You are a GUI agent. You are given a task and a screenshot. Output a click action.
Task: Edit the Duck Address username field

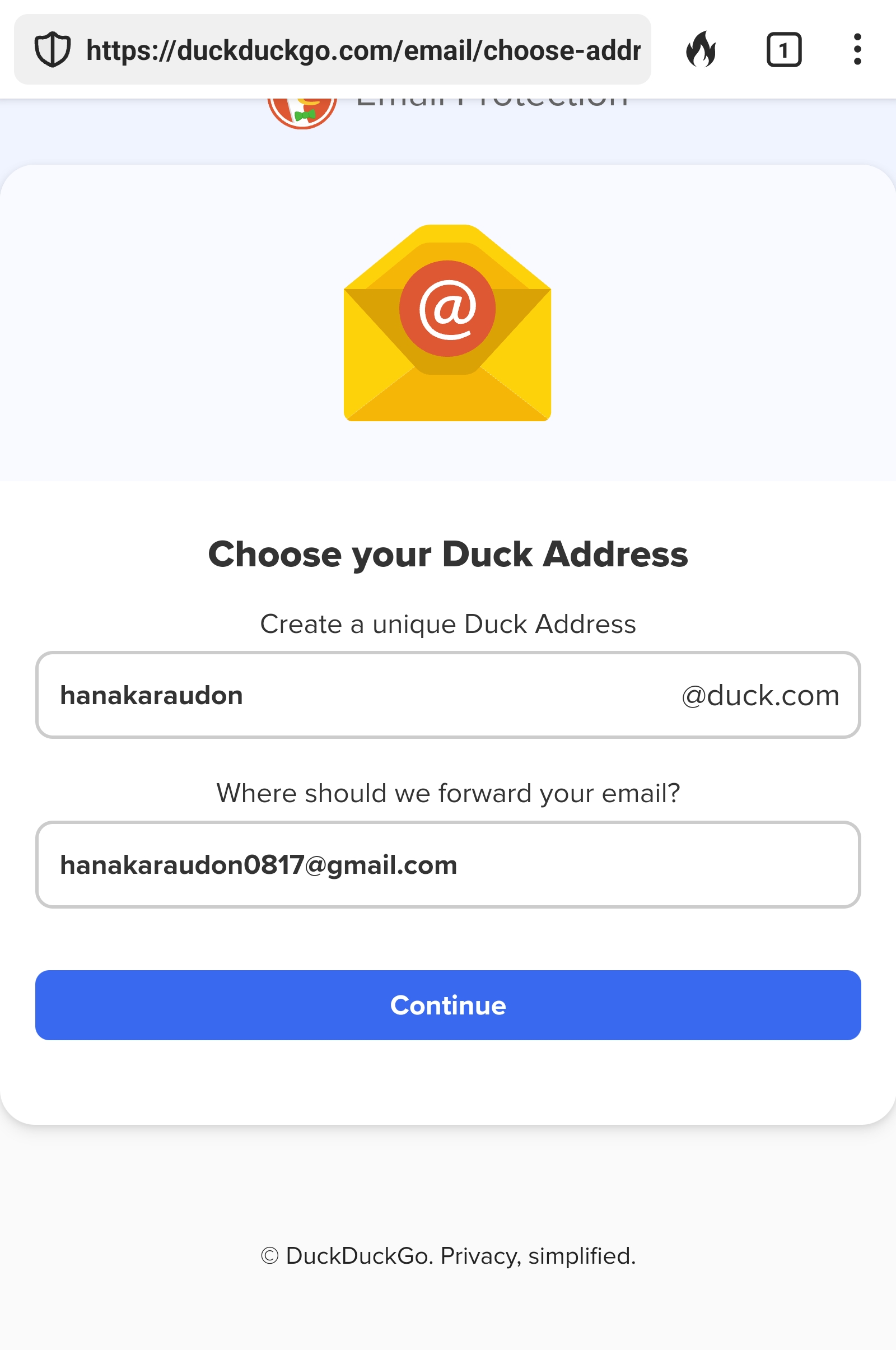click(366, 695)
